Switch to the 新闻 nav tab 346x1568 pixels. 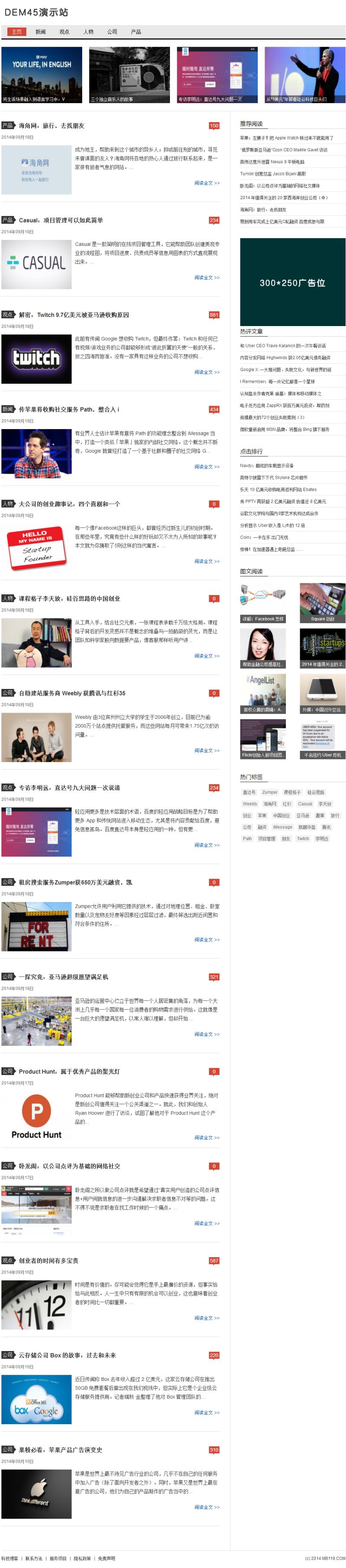point(40,32)
